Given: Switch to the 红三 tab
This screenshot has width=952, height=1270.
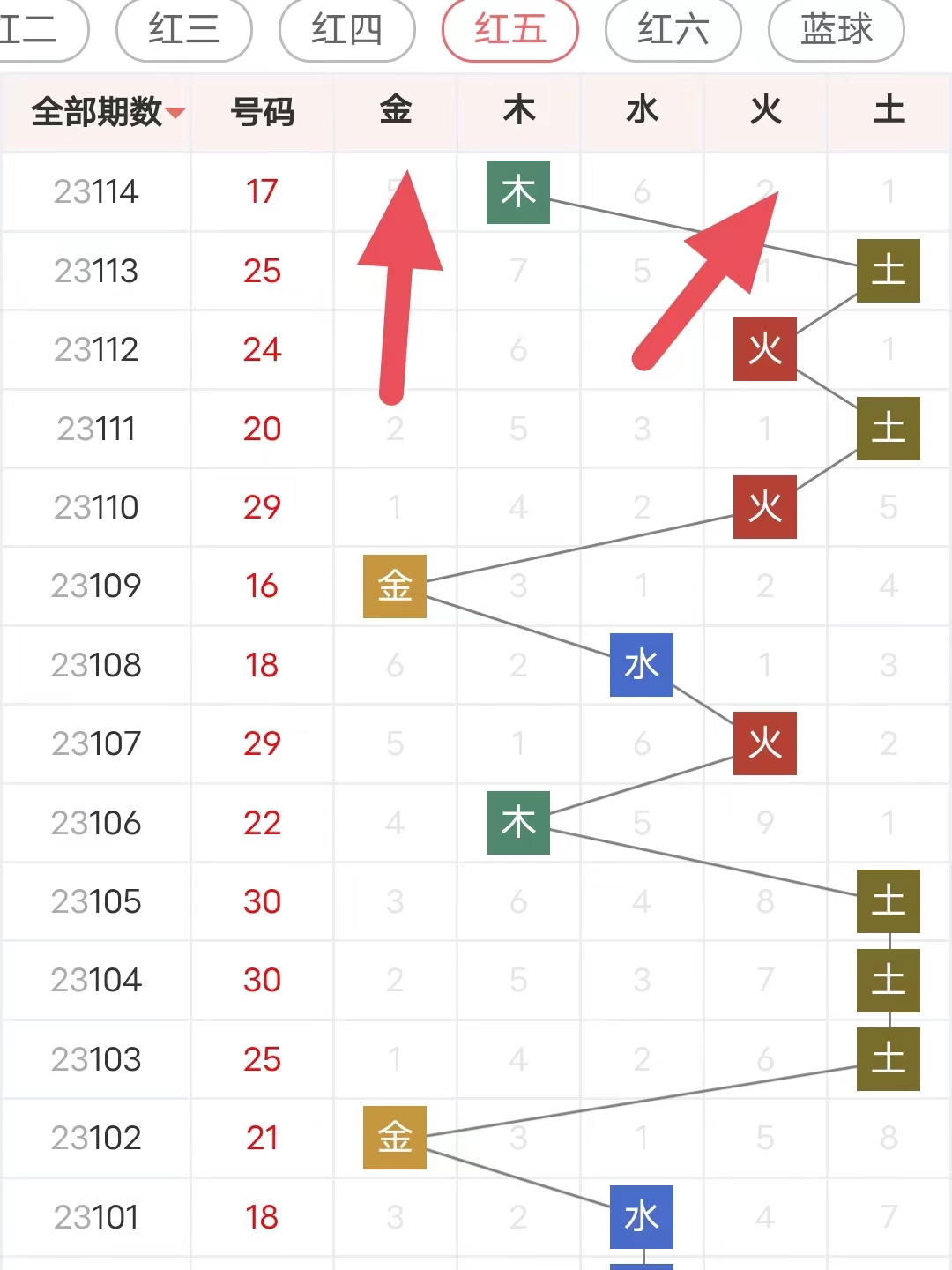Looking at the screenshot, I should pos(184,30).
